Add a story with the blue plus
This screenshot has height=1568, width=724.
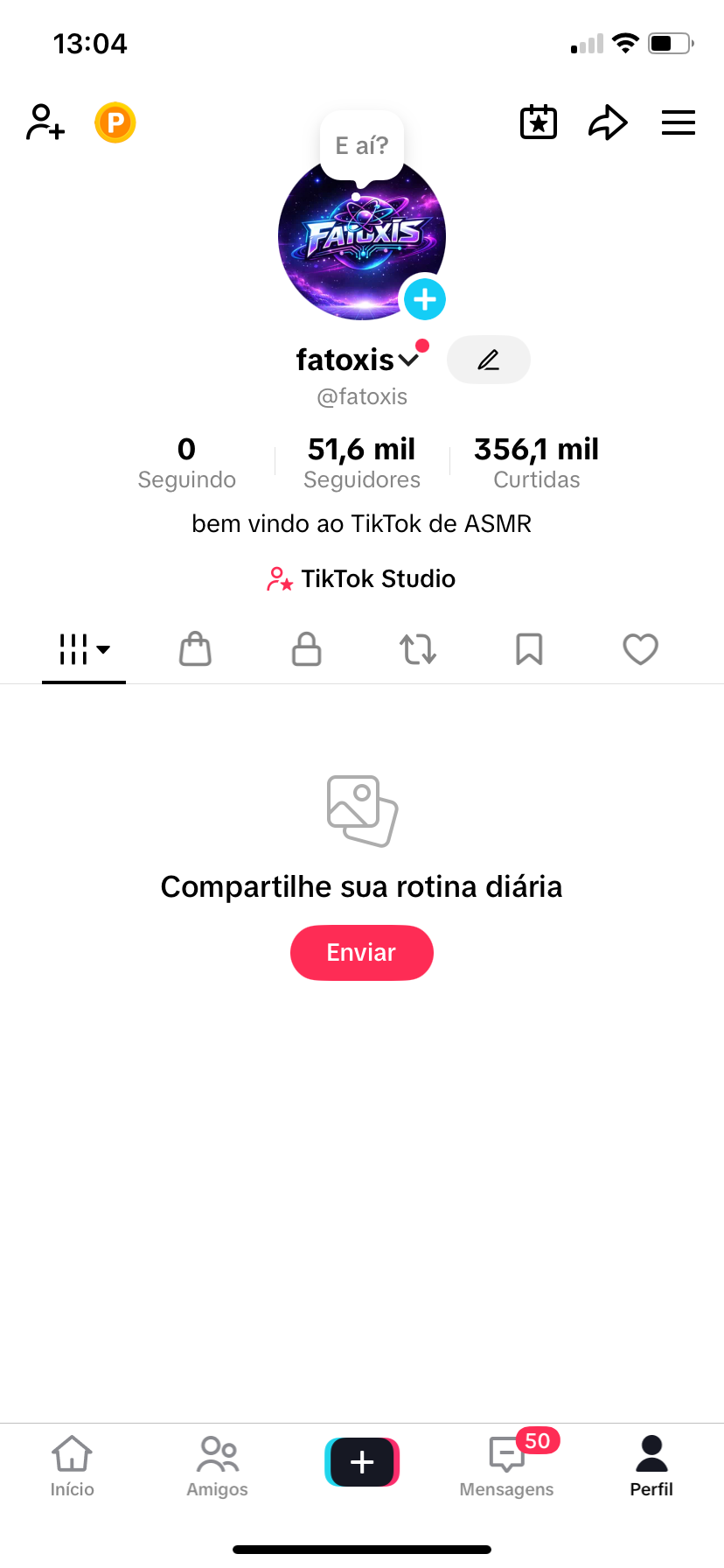[425, 299]
